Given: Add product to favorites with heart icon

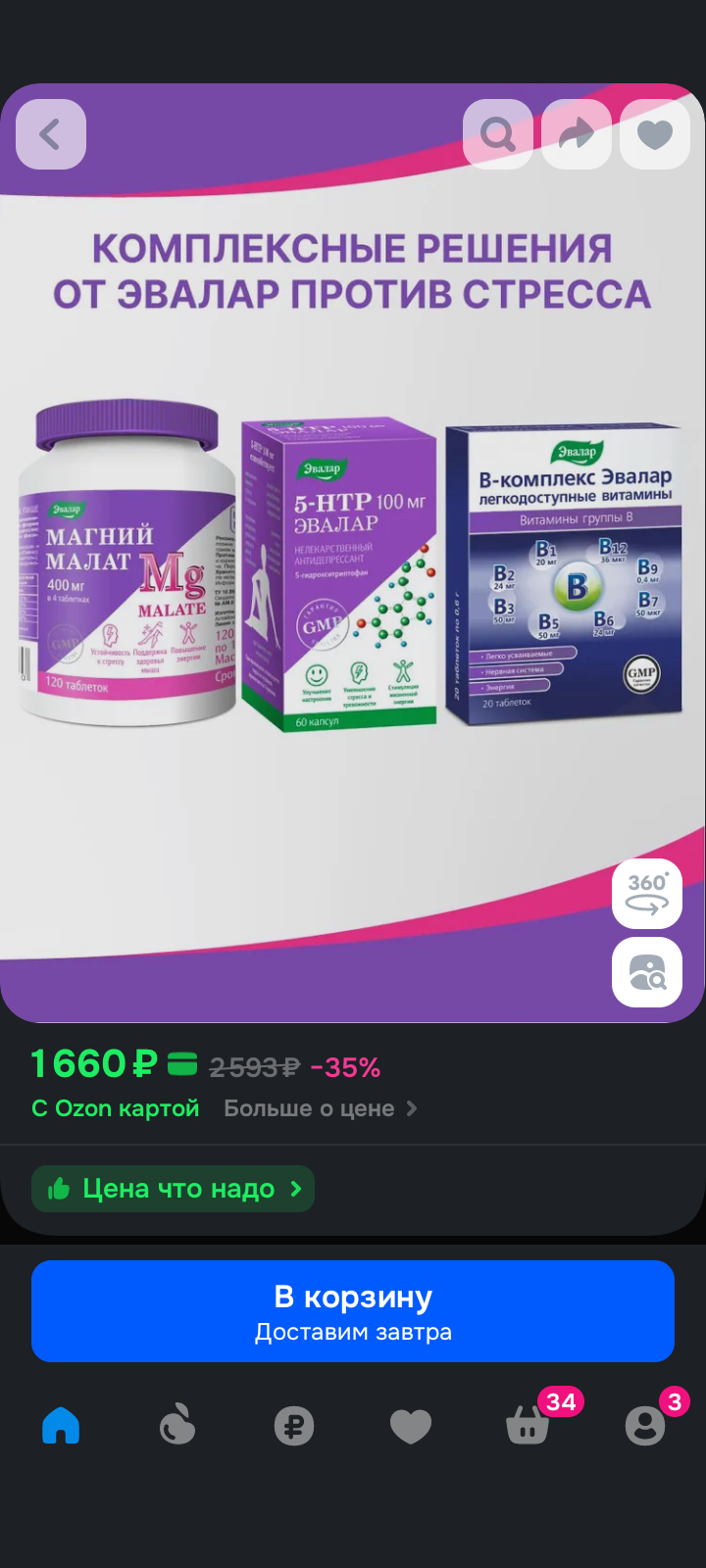Looking at the screenshot, I should coord(655,134).
